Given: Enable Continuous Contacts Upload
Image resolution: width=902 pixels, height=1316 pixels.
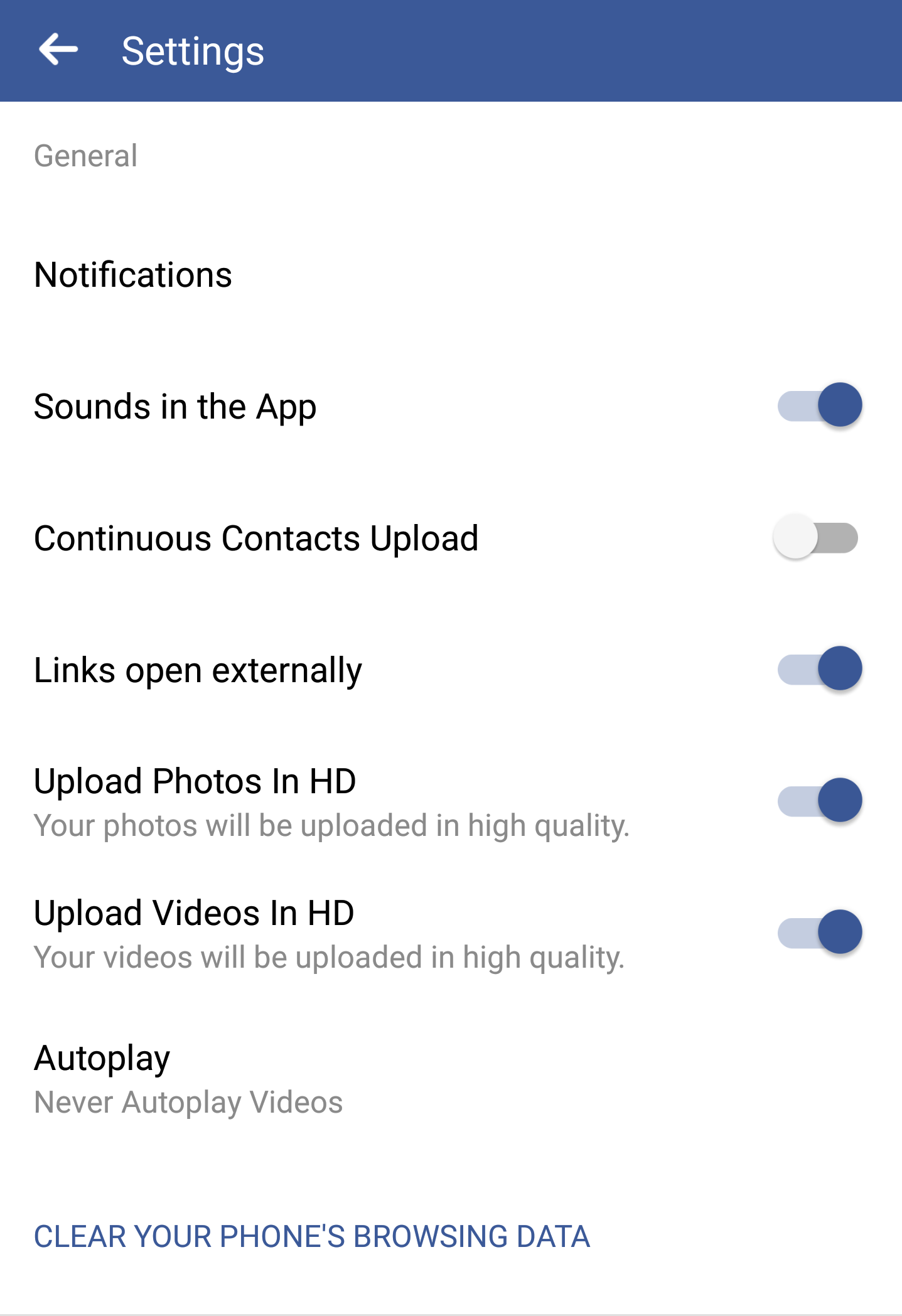Looking at the screenshot, I should click(815, 538).
